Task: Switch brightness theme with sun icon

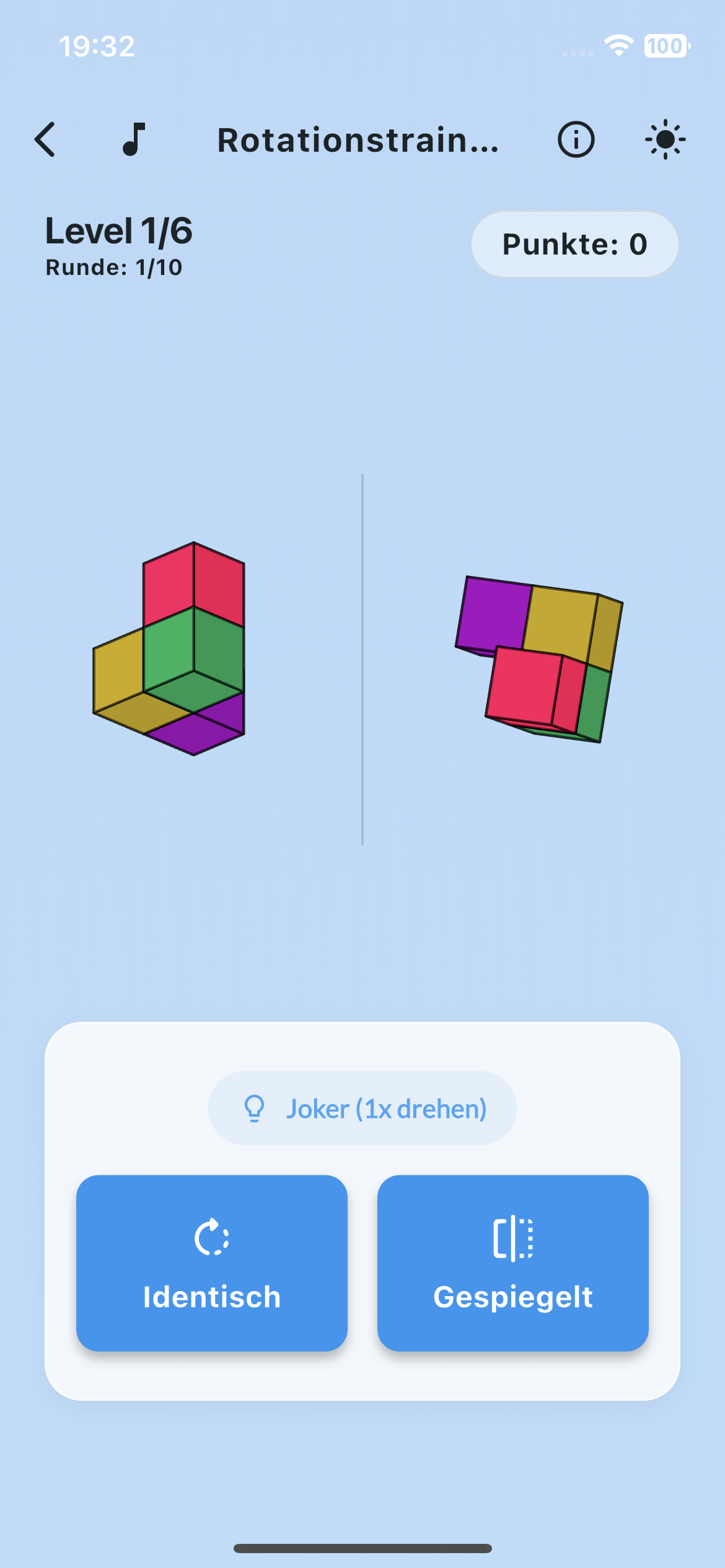Action: pyautogui.click(x=665, y=139)
